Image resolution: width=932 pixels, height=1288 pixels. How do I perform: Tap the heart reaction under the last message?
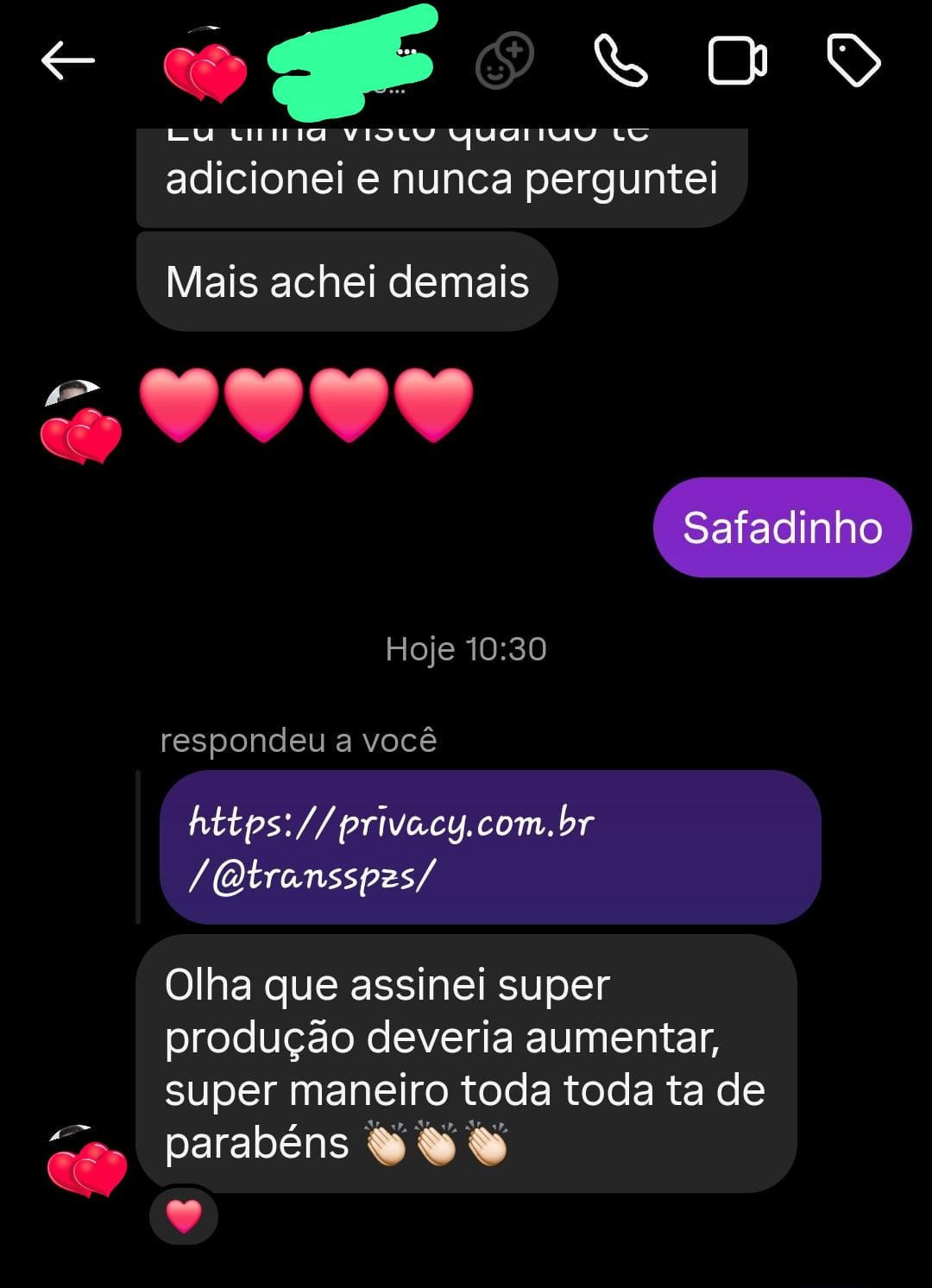(x=184, y=1215)
